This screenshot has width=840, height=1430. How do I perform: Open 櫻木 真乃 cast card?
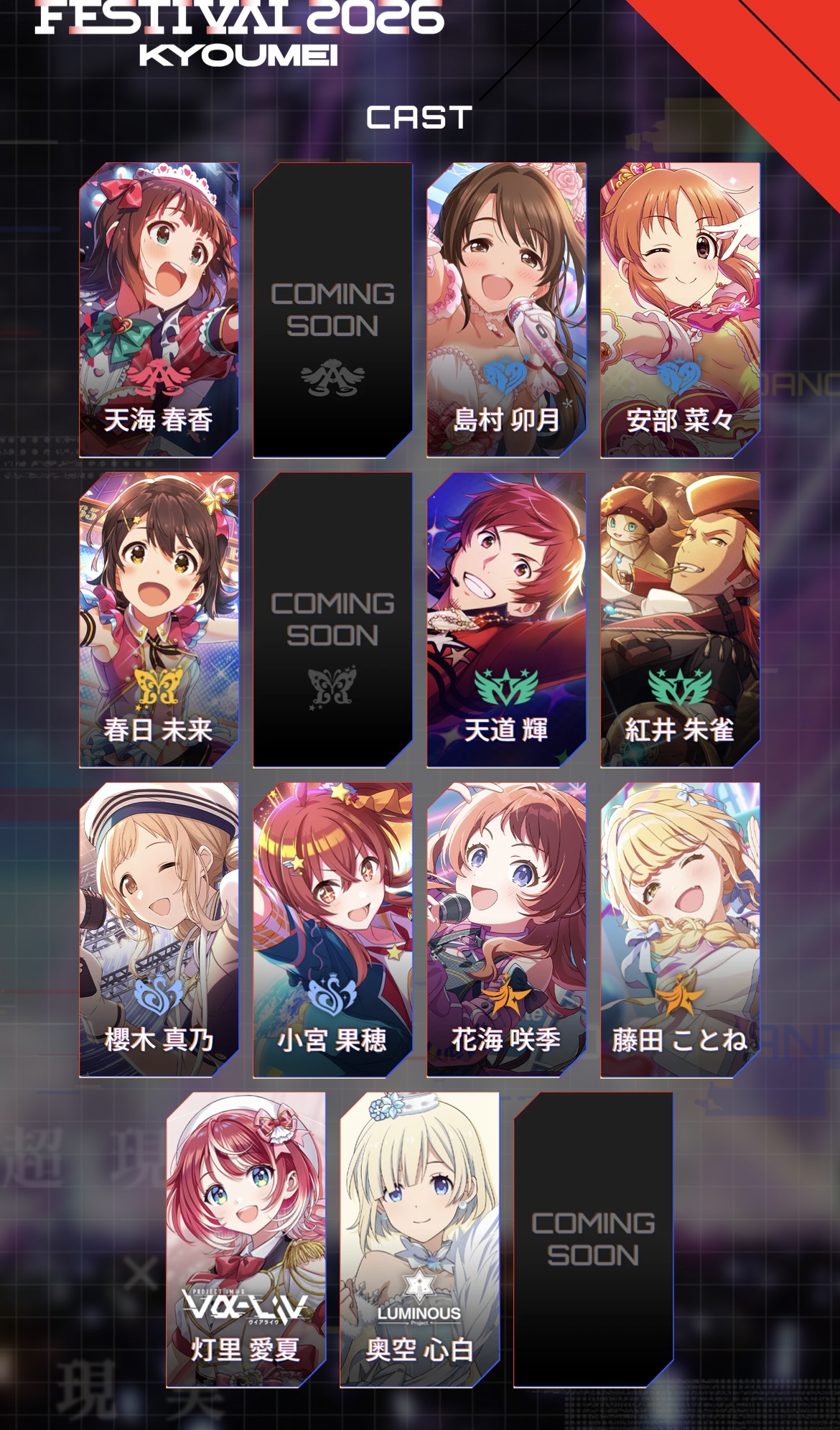159,929
